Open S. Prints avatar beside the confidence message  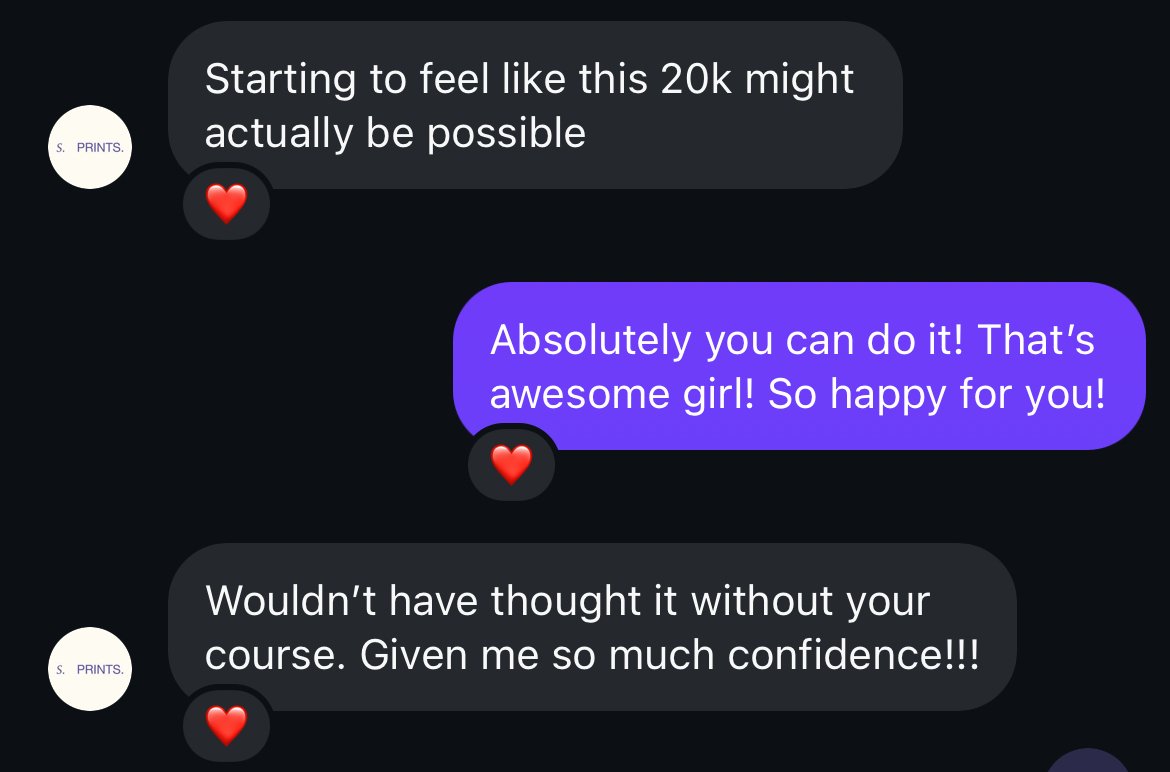click(90, 669)
